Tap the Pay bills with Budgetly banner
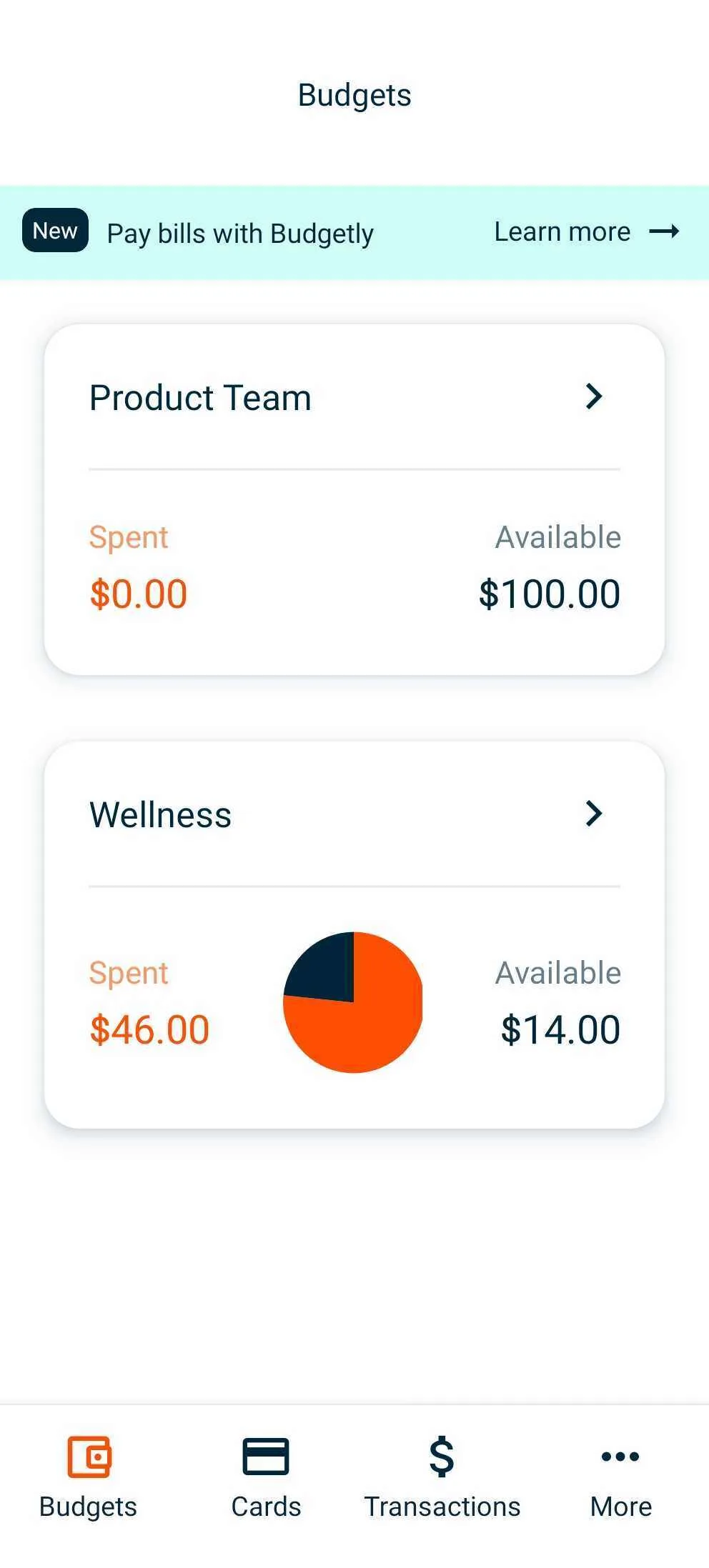709x1568 pixels. coord(239,233)
